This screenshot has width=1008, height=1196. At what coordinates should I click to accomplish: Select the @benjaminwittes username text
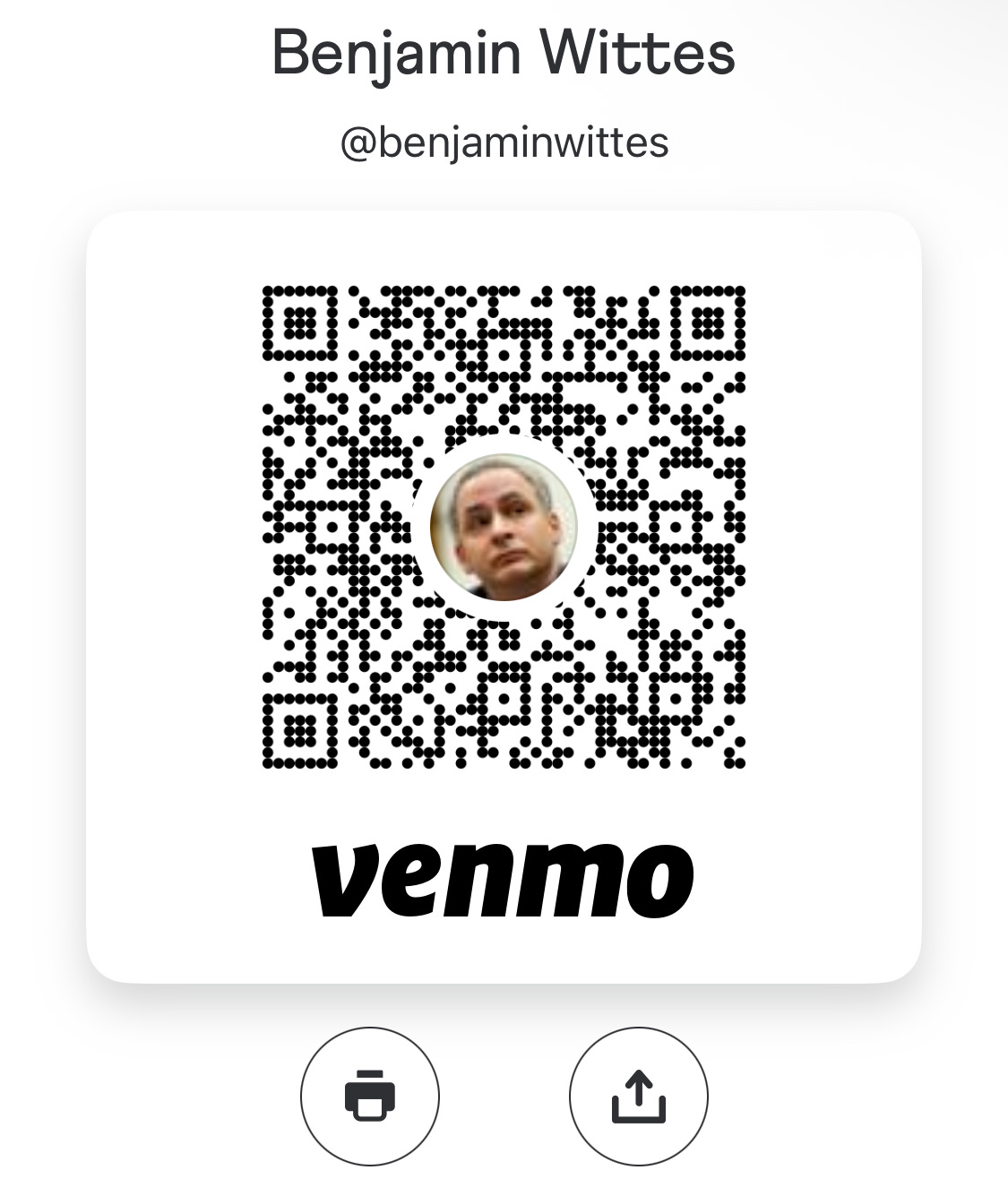pos(504,141)
